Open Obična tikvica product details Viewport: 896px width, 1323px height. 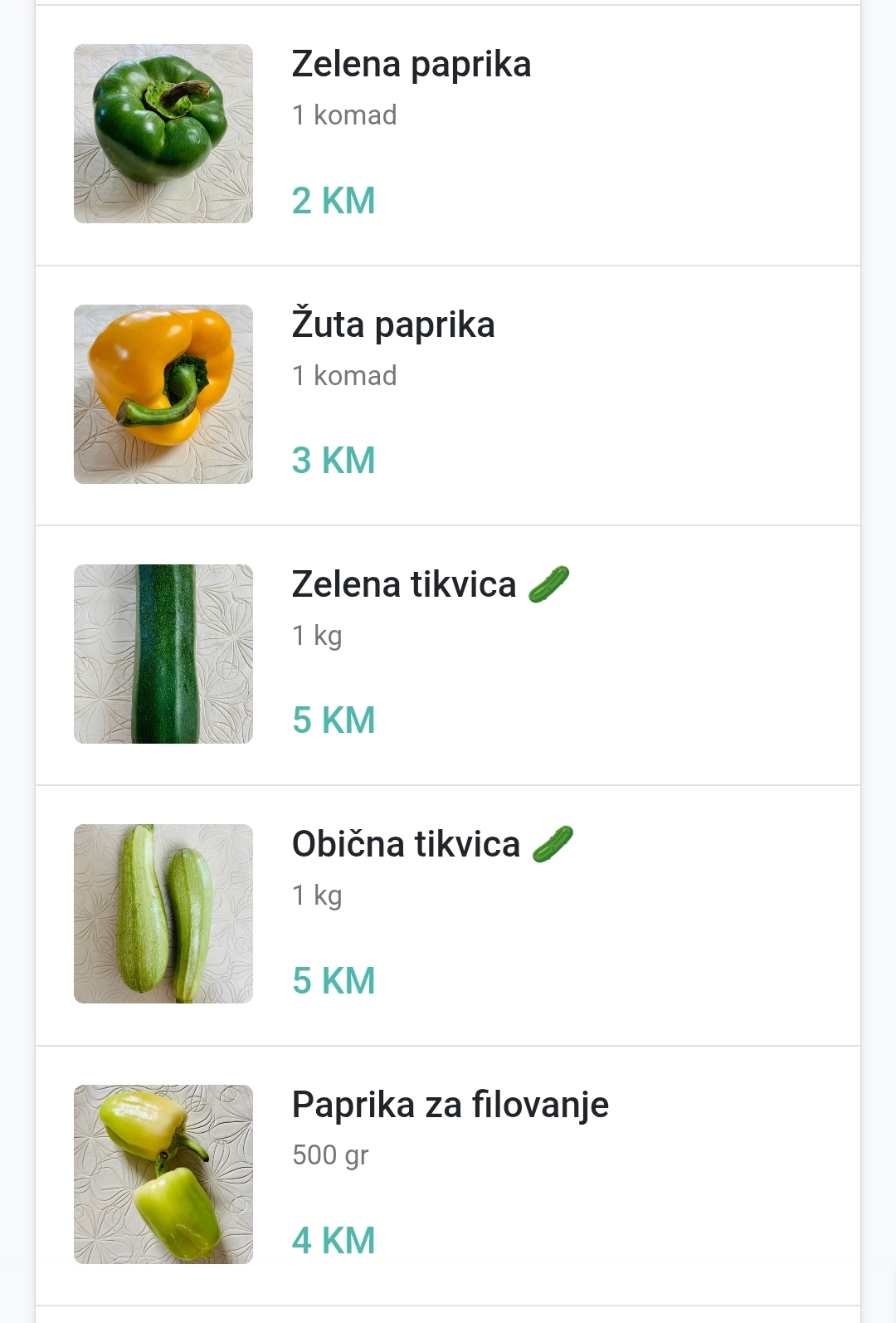tap(406, 844)
